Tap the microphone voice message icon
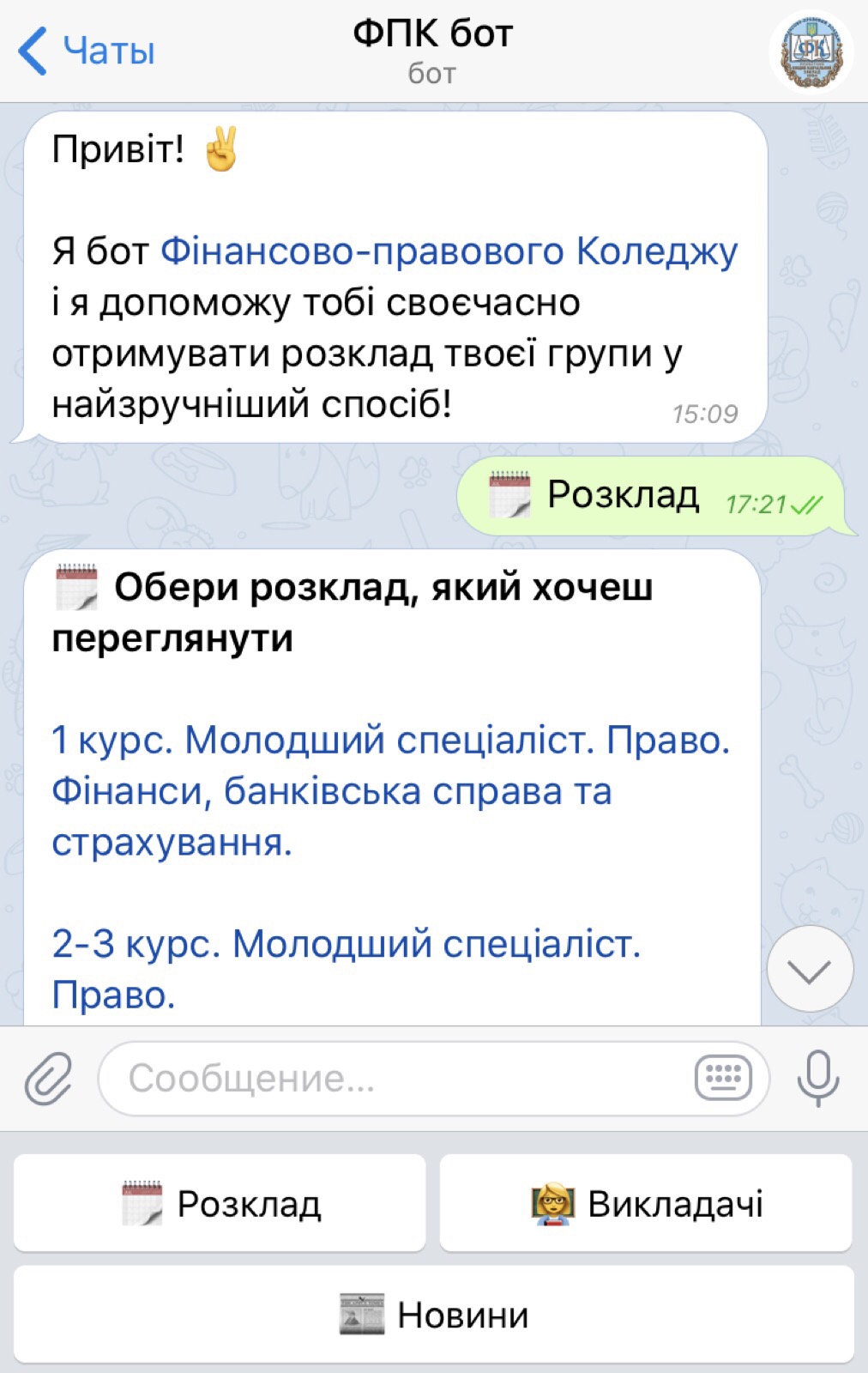 coord(817,1078)
